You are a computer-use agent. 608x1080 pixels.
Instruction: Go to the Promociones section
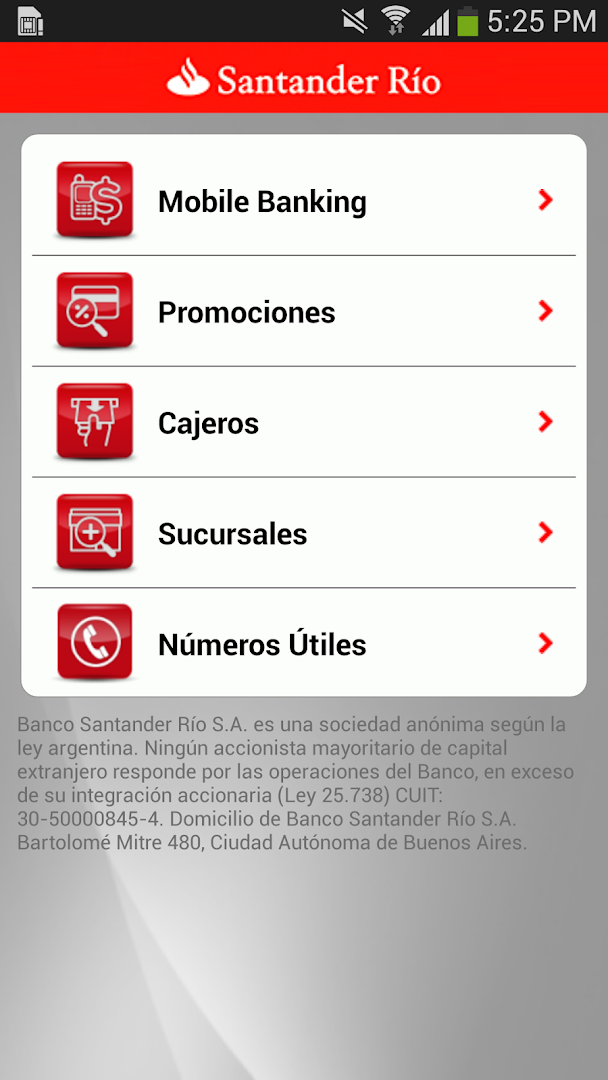303,312
